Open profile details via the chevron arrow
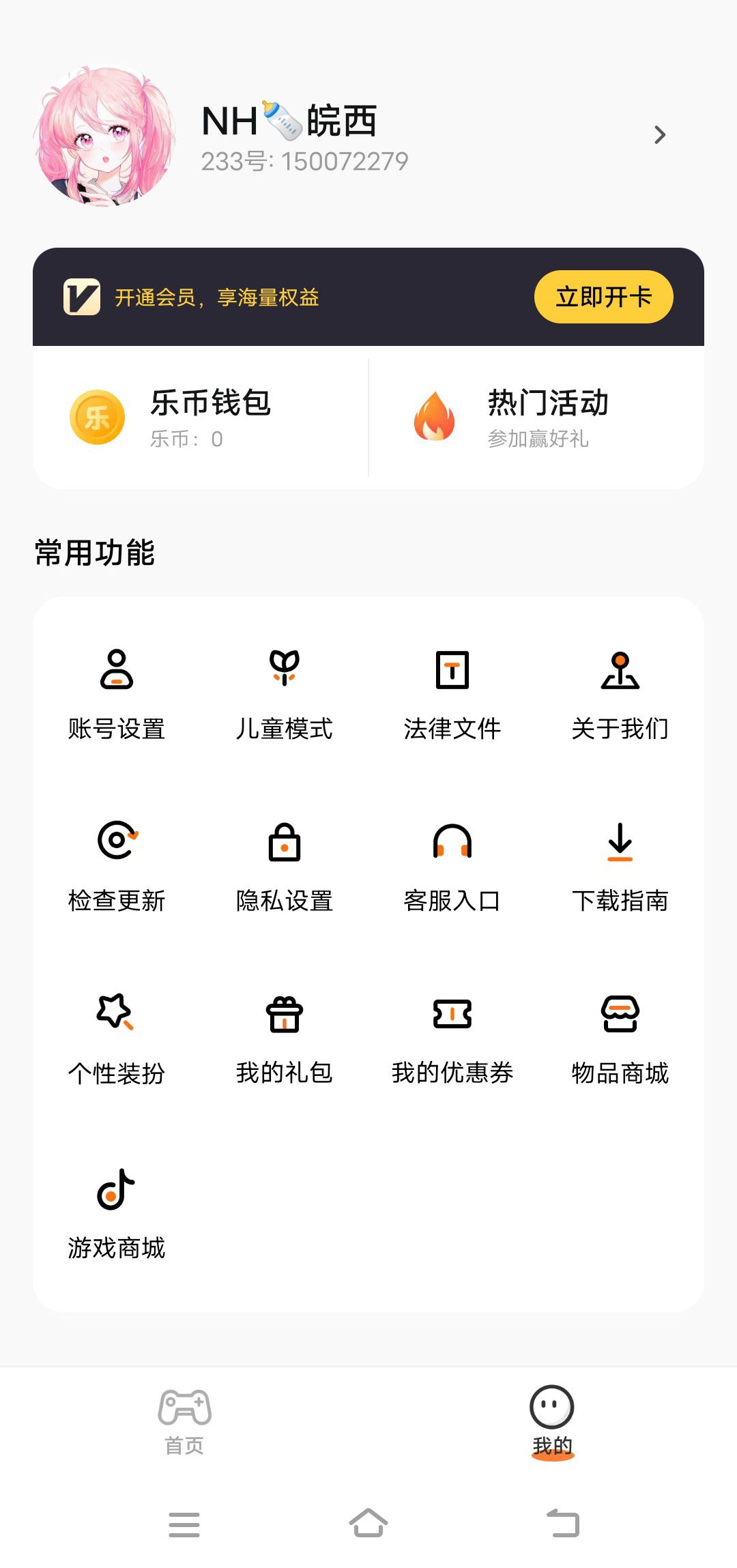 click(x=659, y=135)
